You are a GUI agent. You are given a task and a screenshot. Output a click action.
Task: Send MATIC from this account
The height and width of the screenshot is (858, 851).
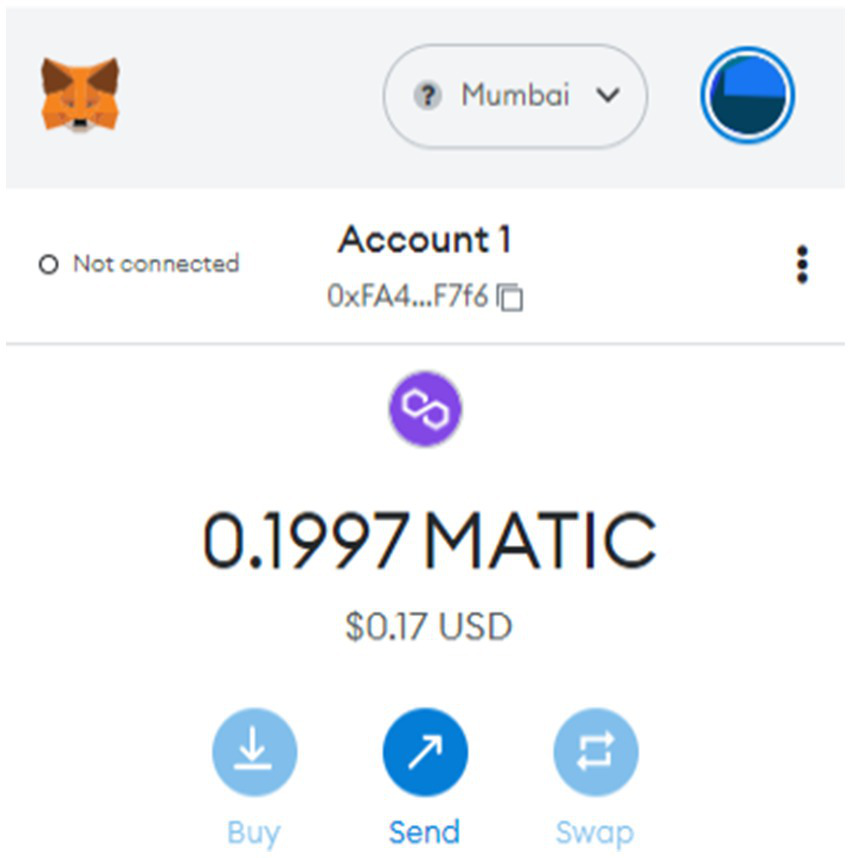pos(424,752)
